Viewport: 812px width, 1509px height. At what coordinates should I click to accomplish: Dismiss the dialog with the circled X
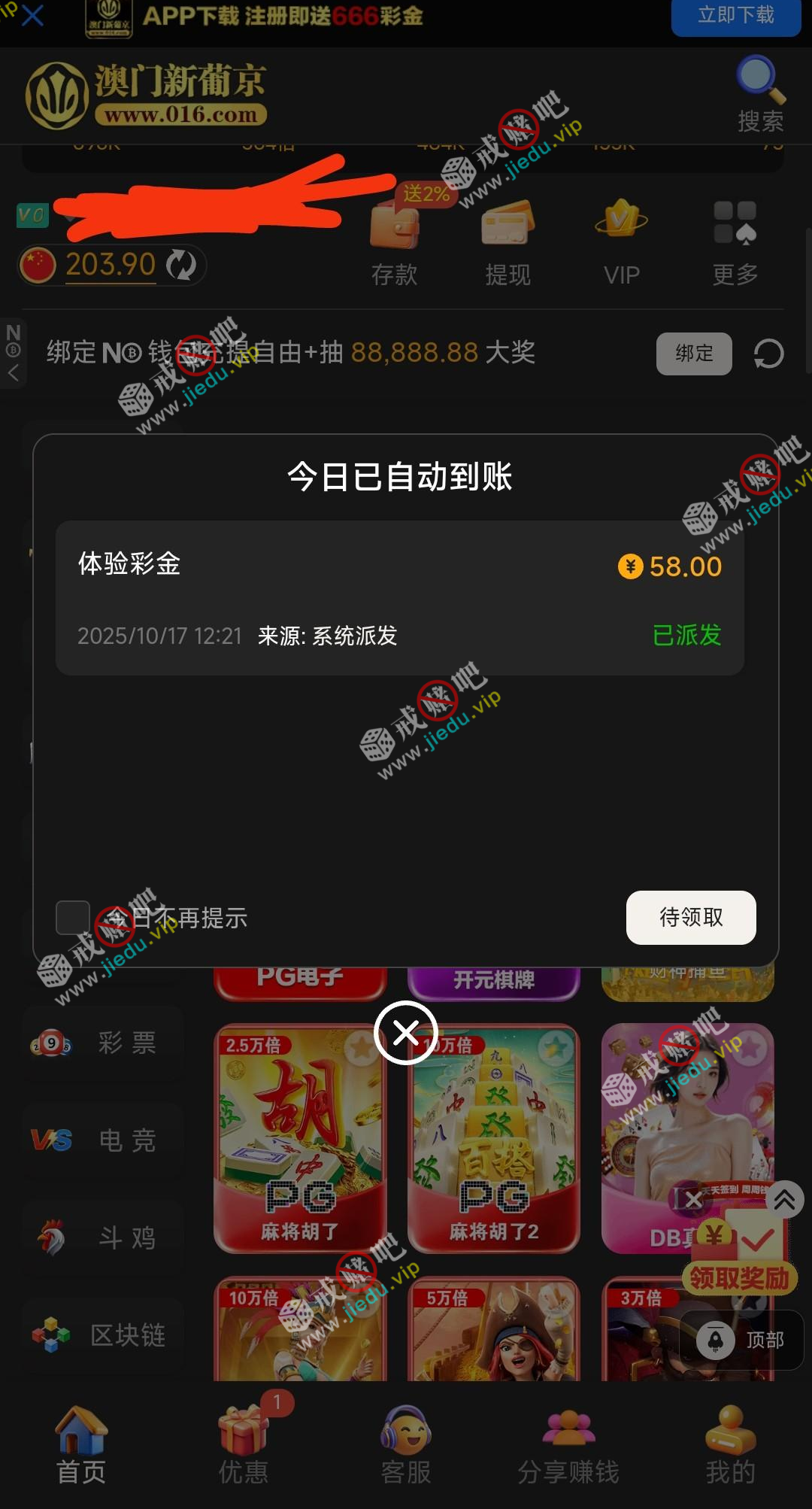coord(406,1033)
